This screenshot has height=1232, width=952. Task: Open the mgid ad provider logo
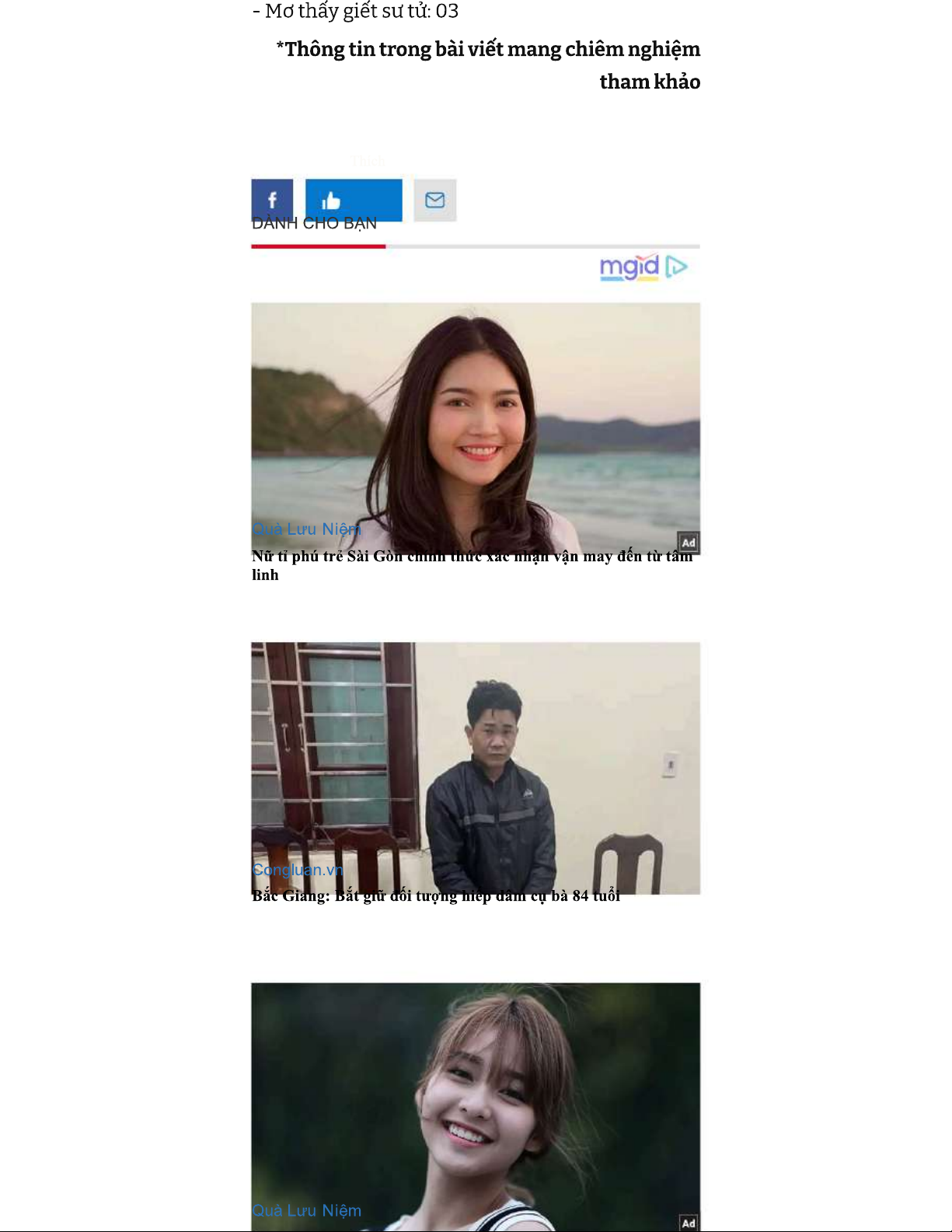click(x=643, y=267)
